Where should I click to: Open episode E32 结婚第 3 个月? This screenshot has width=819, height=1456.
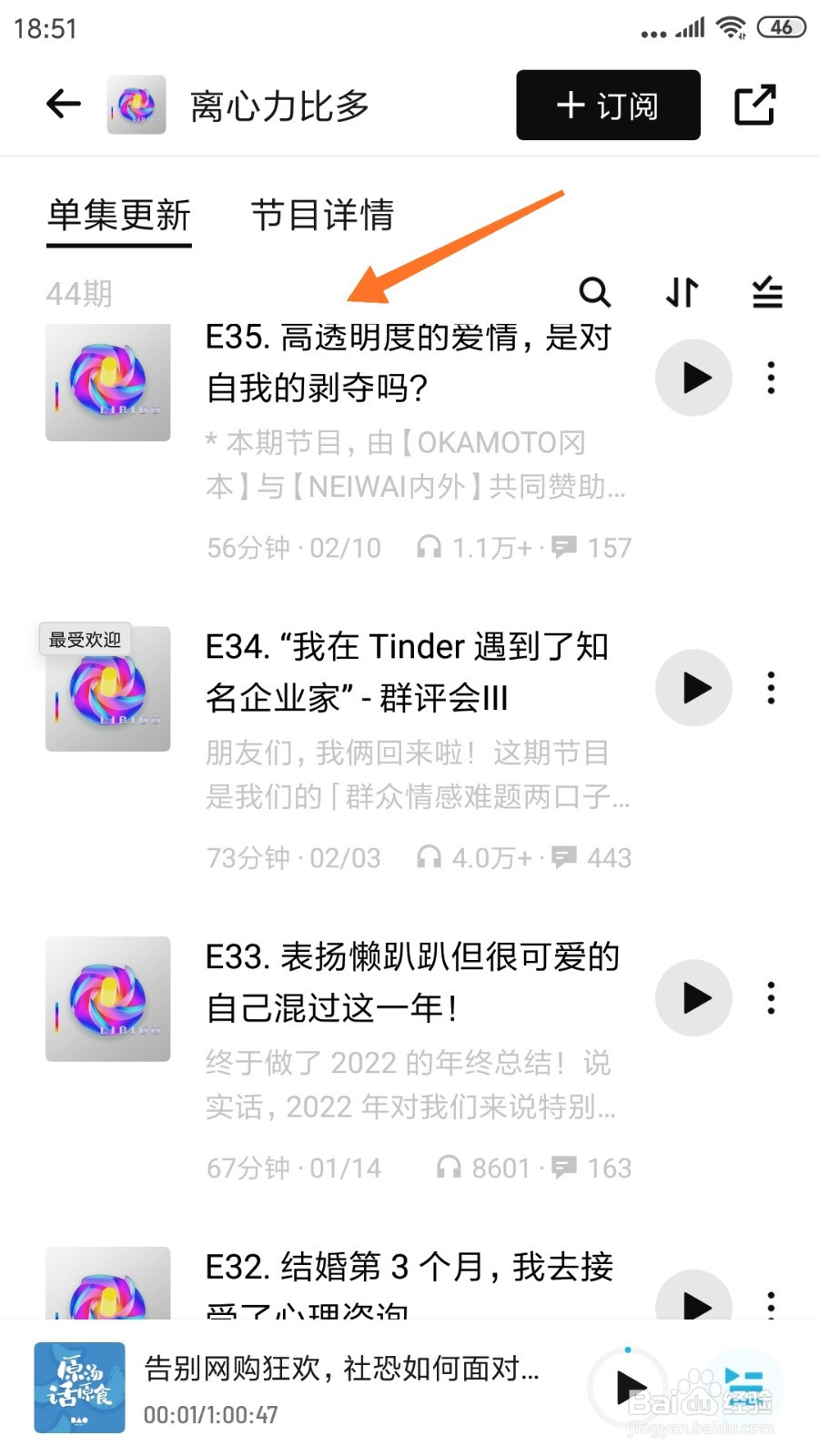pyautogui.click(x=409, y=1267)
